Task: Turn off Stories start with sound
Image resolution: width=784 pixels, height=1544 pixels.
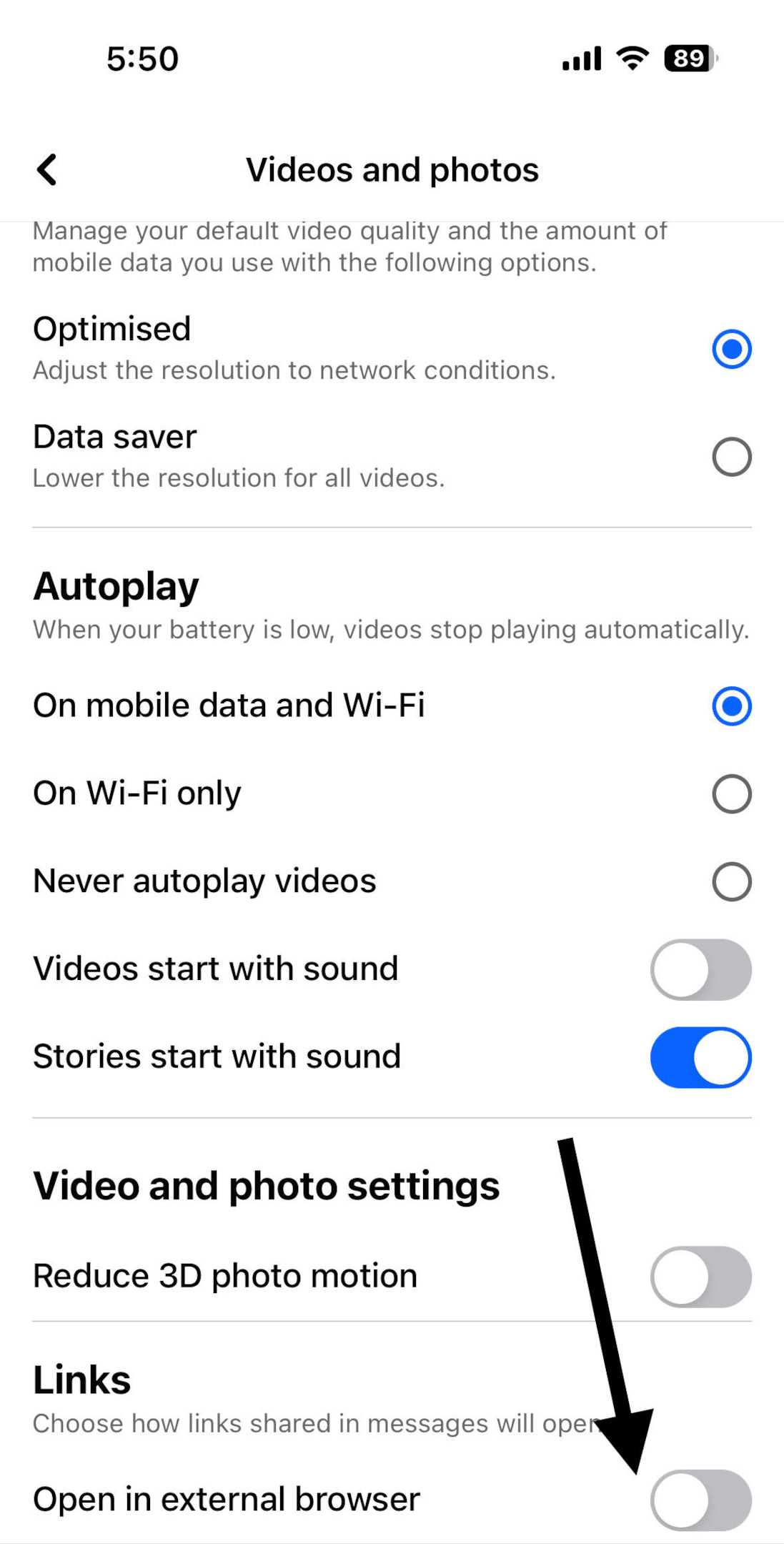Action: tap(700, 1057)
